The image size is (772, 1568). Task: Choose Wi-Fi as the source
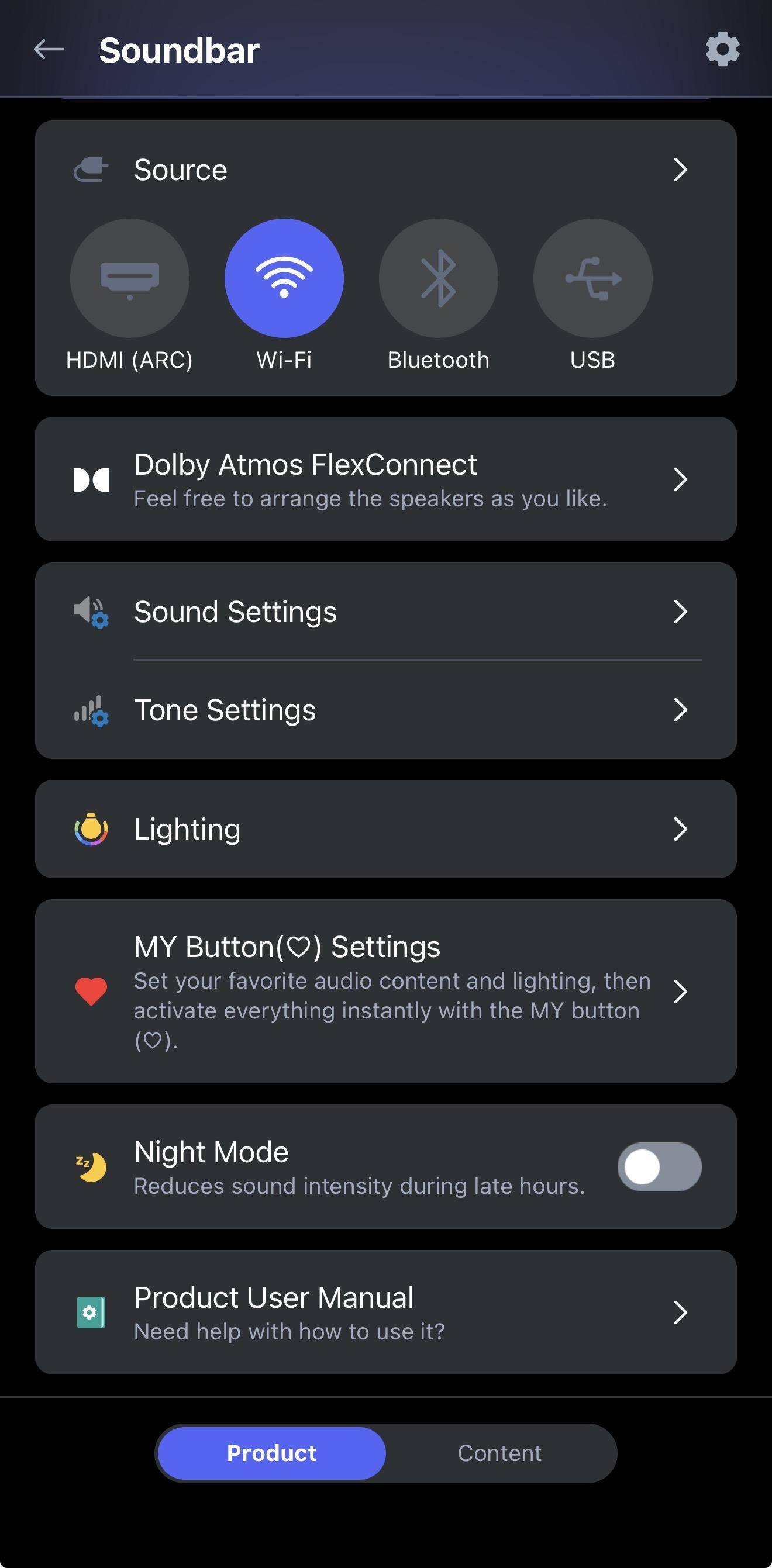pyautogui.click(x=284, y=279)
